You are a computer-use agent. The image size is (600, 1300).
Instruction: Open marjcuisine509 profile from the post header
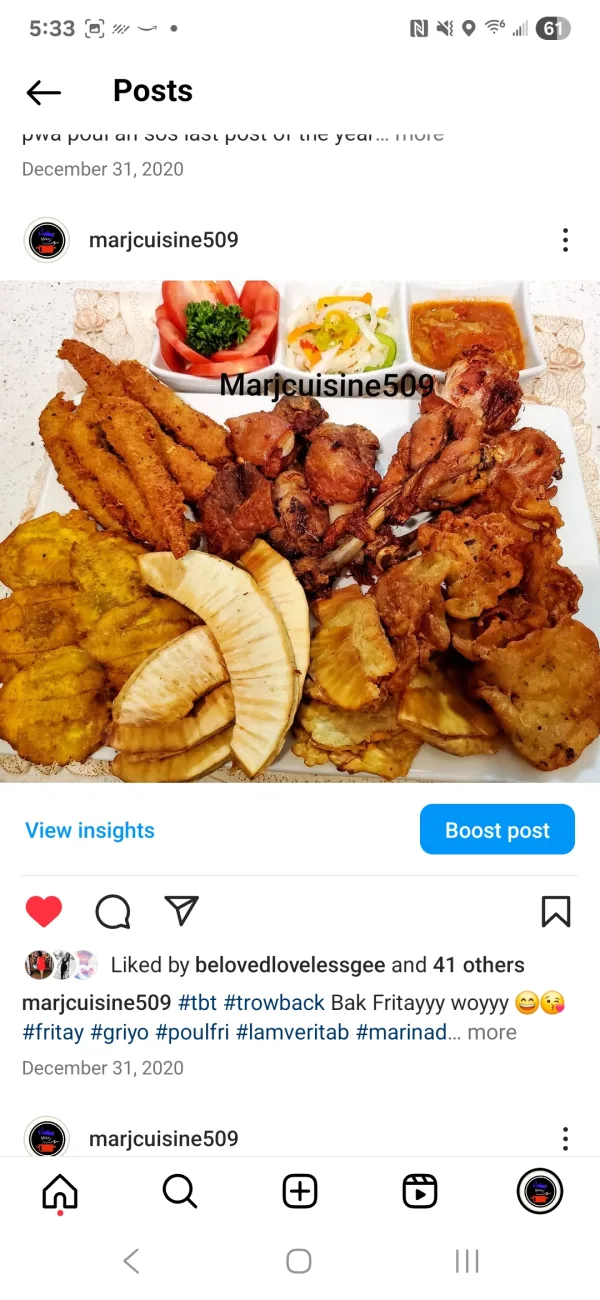tap(163, 240)
